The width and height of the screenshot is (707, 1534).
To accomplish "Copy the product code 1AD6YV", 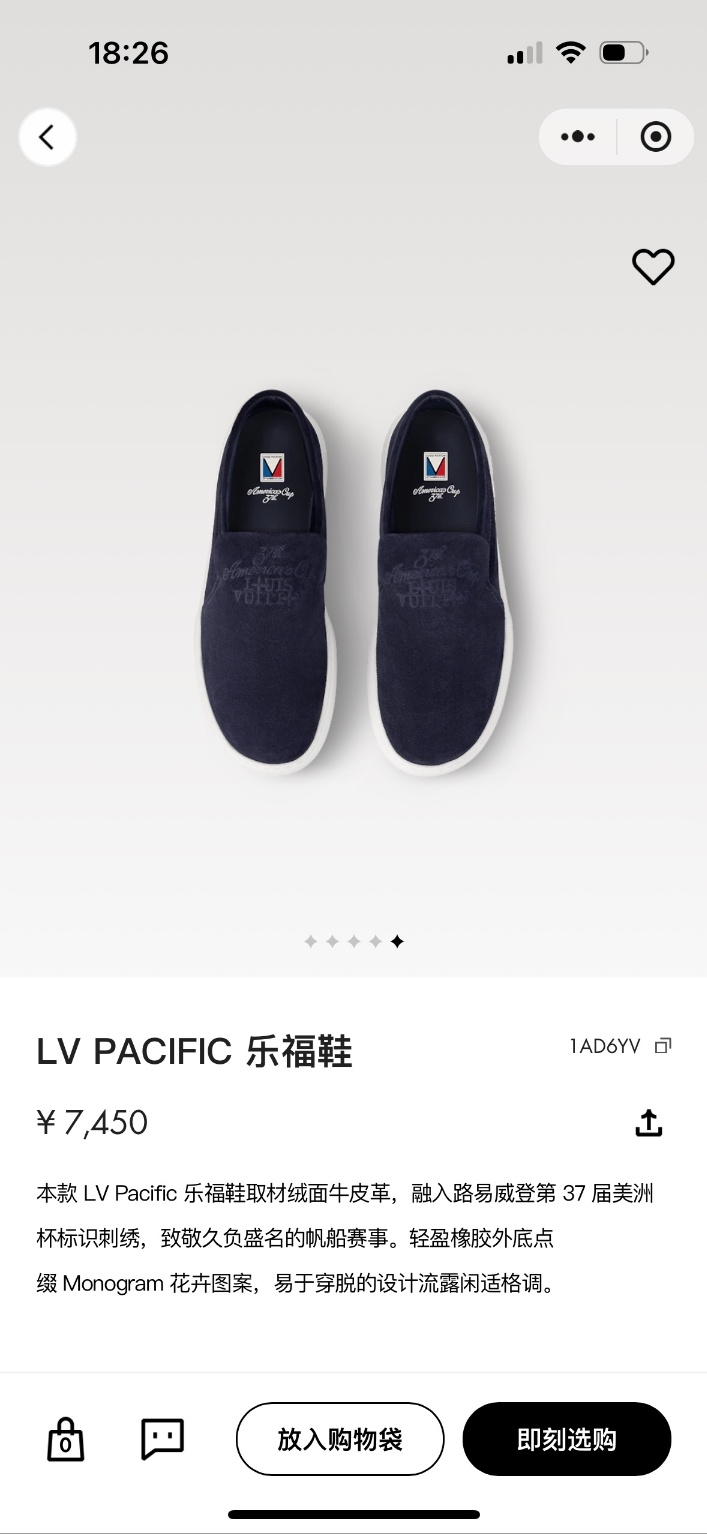I will pyautogui.click(x=662, y=1046).
